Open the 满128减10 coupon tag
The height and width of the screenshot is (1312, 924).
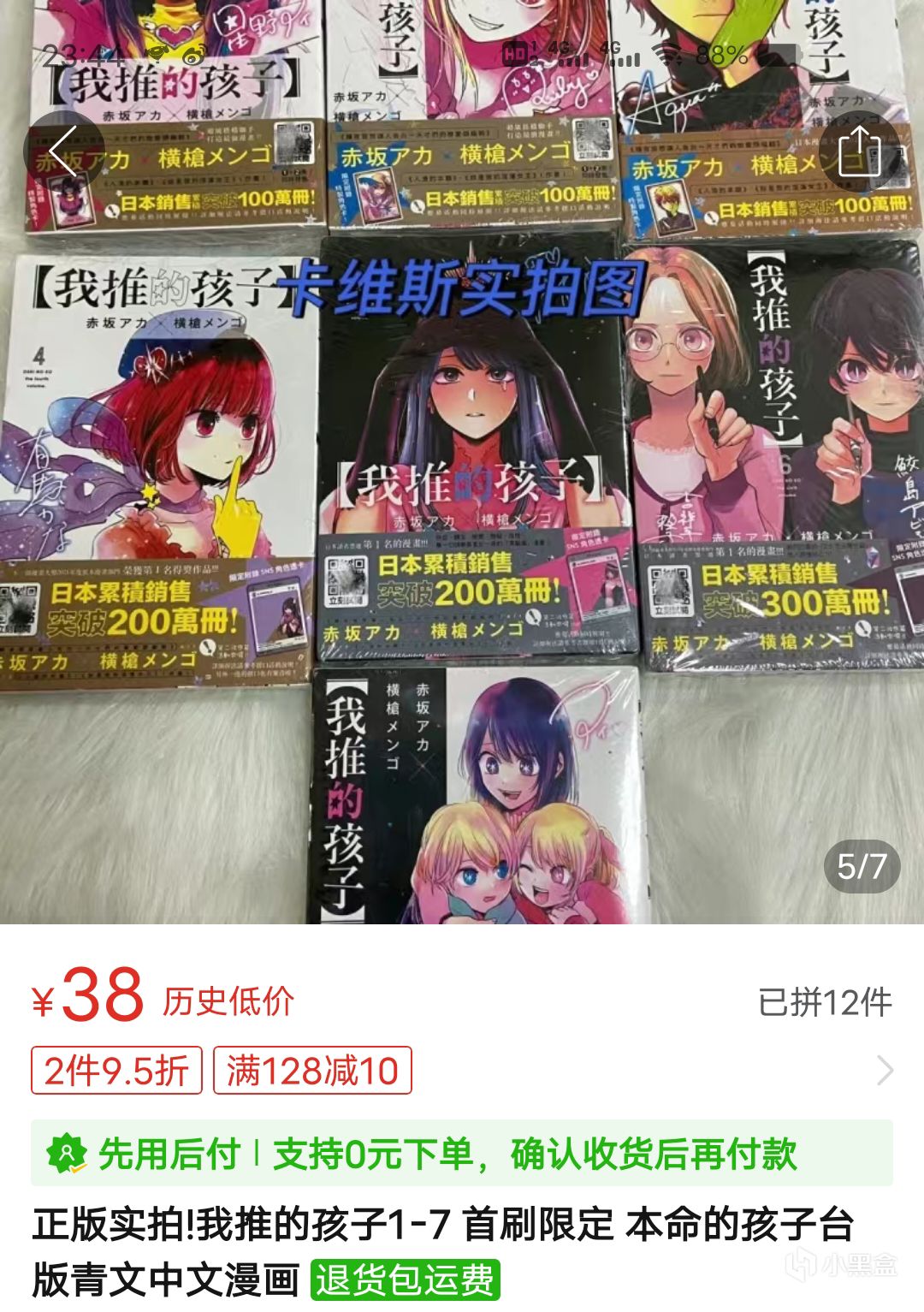[312, 1071]
